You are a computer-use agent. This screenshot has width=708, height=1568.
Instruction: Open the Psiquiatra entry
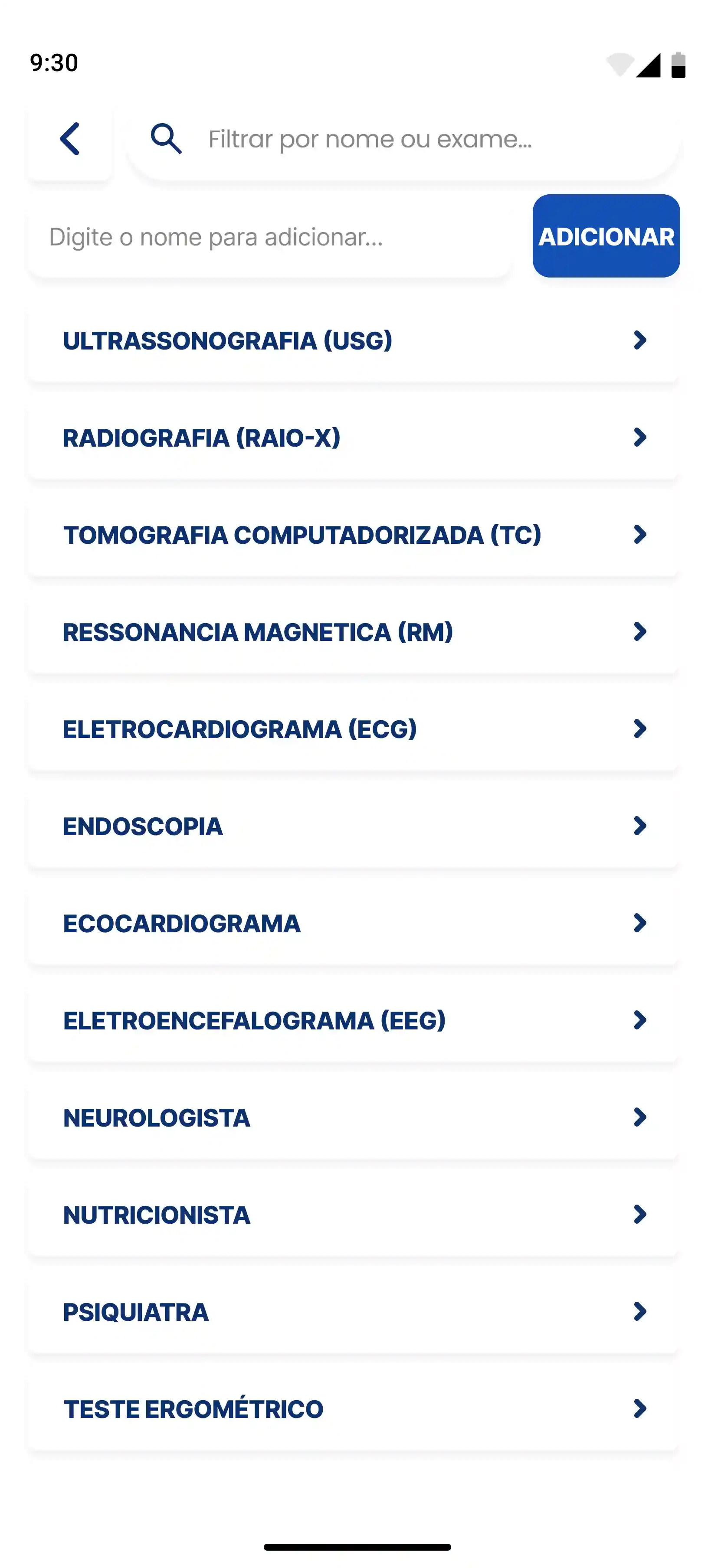pyautogui.click(x=353, y=1312)
